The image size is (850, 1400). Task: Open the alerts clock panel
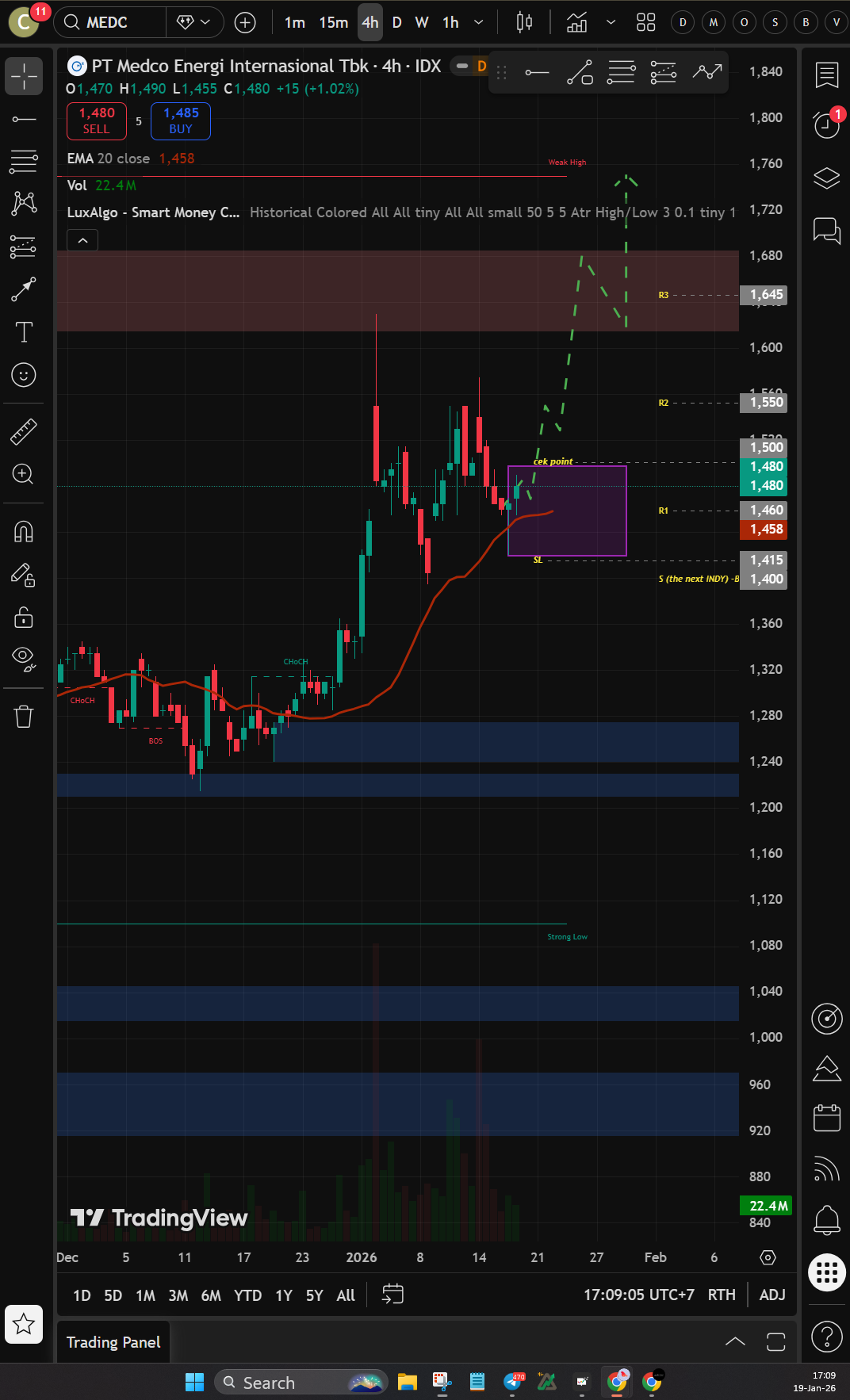[x=826, y=124]
